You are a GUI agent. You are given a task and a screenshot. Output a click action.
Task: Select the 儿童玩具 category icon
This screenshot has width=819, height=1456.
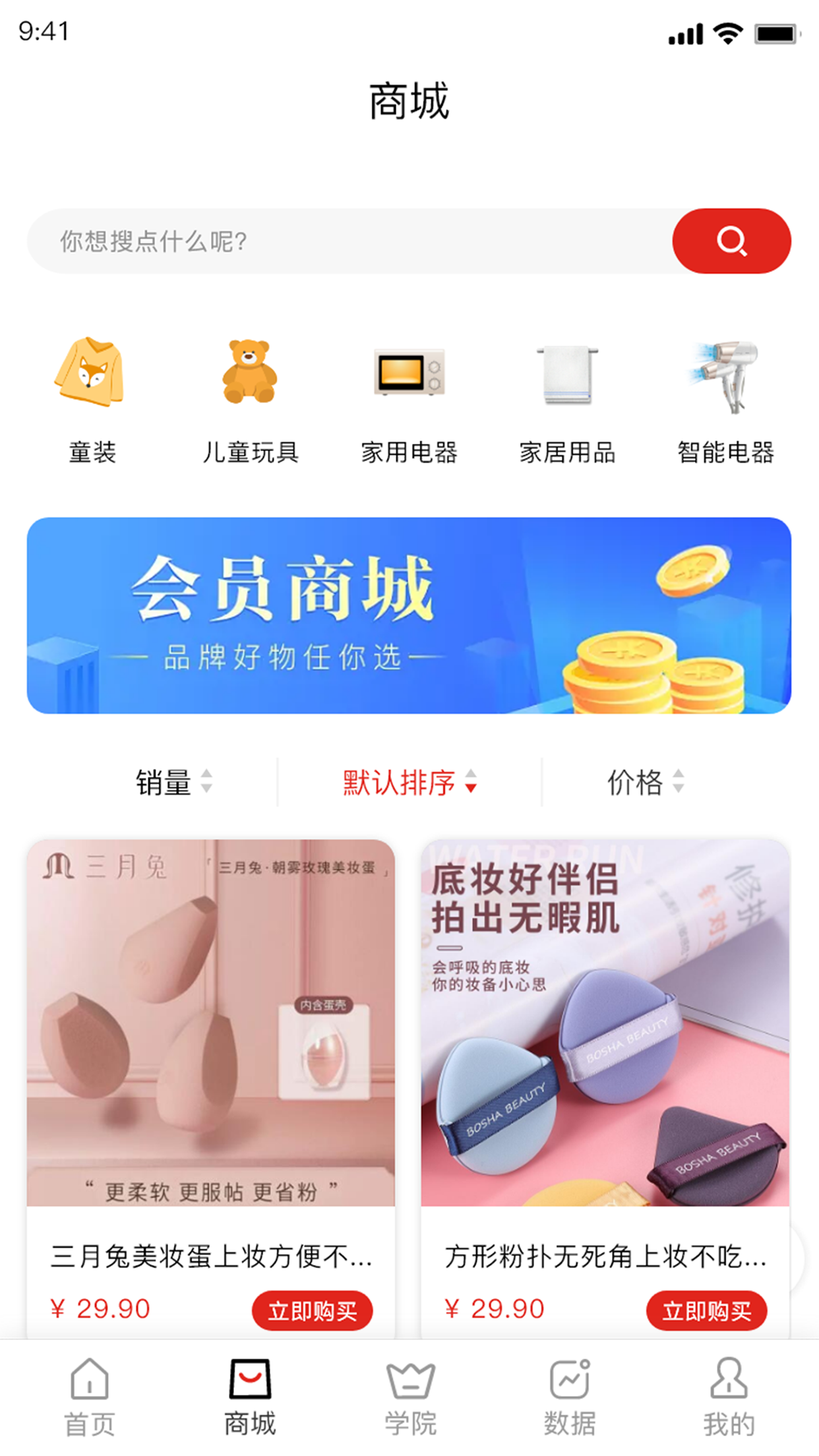[x=252, y=376]
